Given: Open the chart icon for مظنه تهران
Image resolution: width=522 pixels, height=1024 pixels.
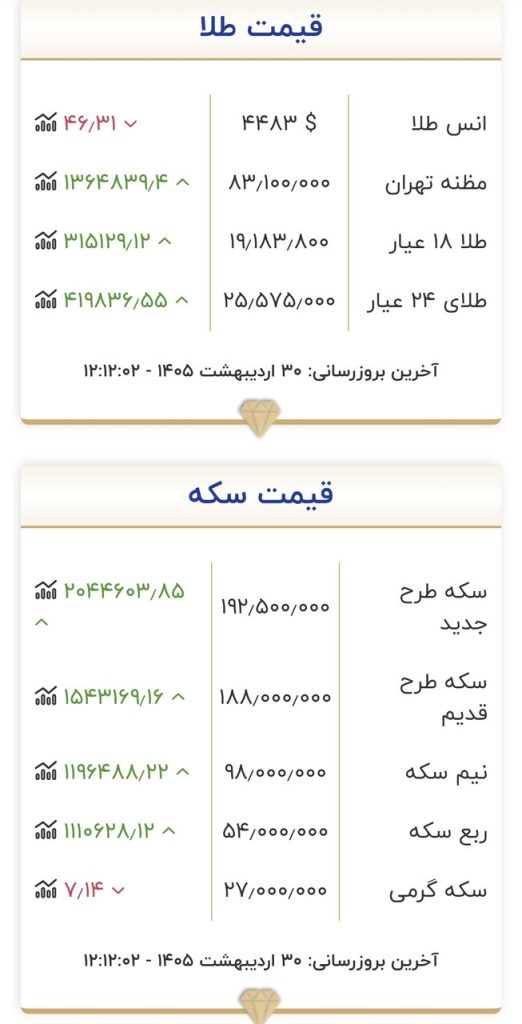Looking at the screenshot, I should coord(46,182).
